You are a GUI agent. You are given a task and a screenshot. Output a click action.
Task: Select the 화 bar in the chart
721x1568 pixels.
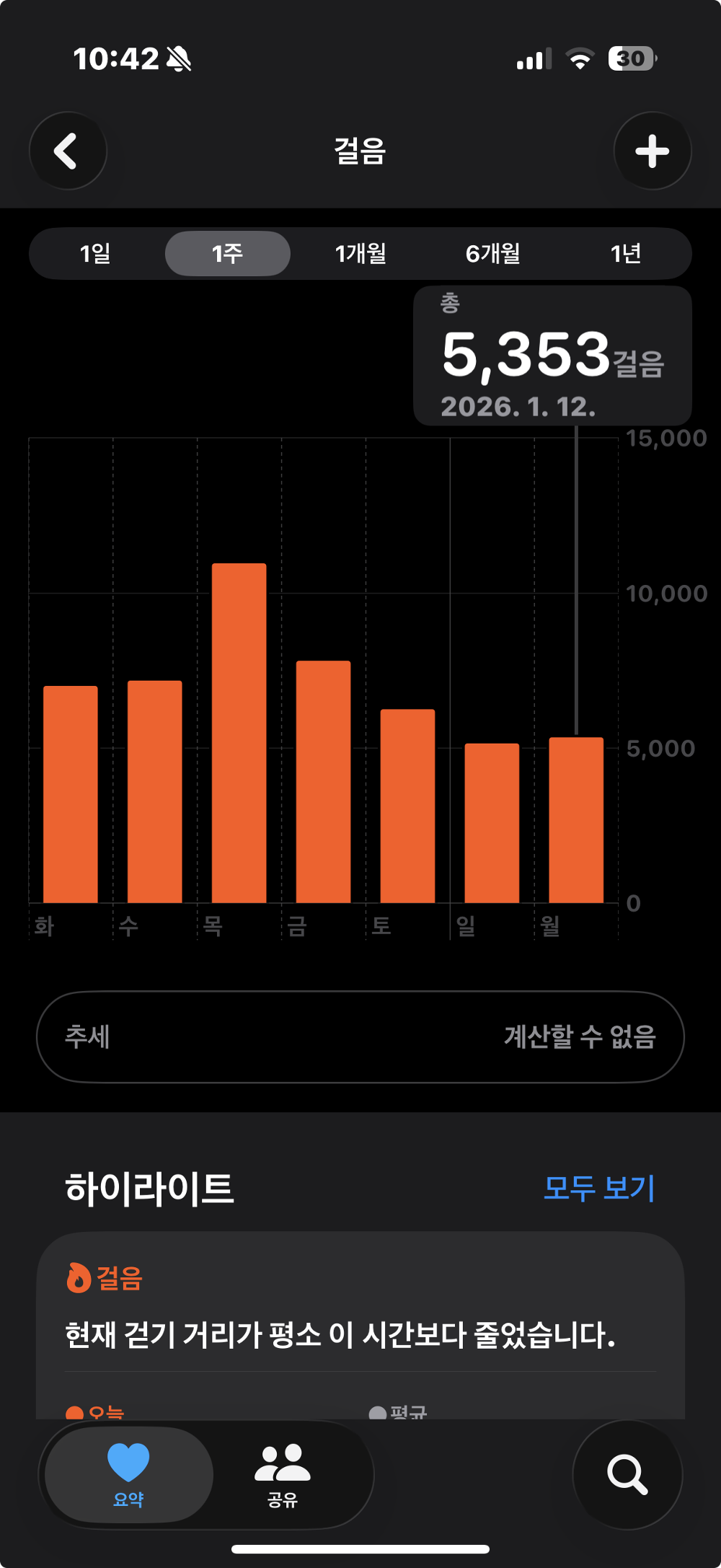(x=71, y=793)
